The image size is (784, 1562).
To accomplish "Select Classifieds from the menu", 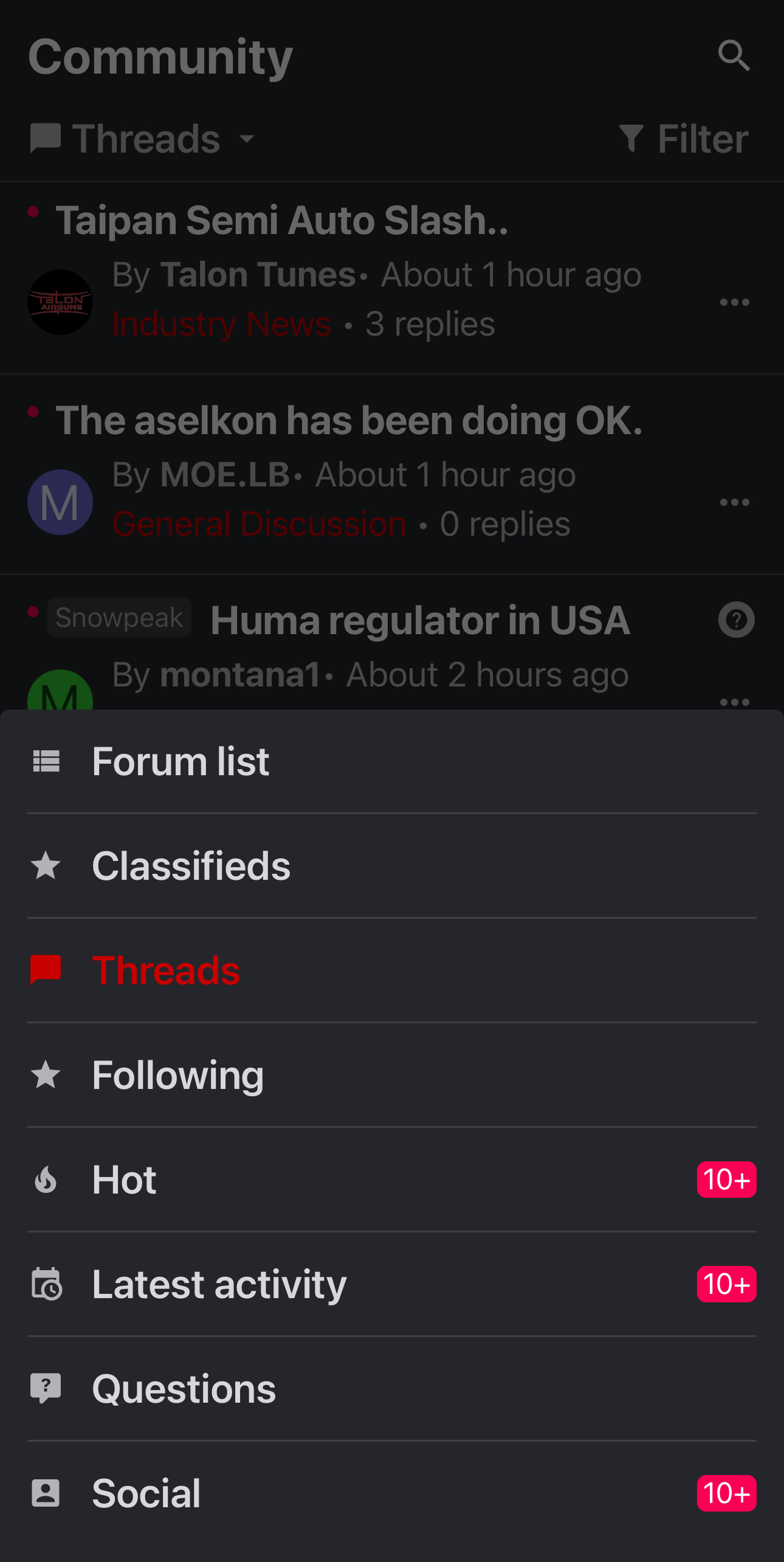I will (x=392, y=866).
